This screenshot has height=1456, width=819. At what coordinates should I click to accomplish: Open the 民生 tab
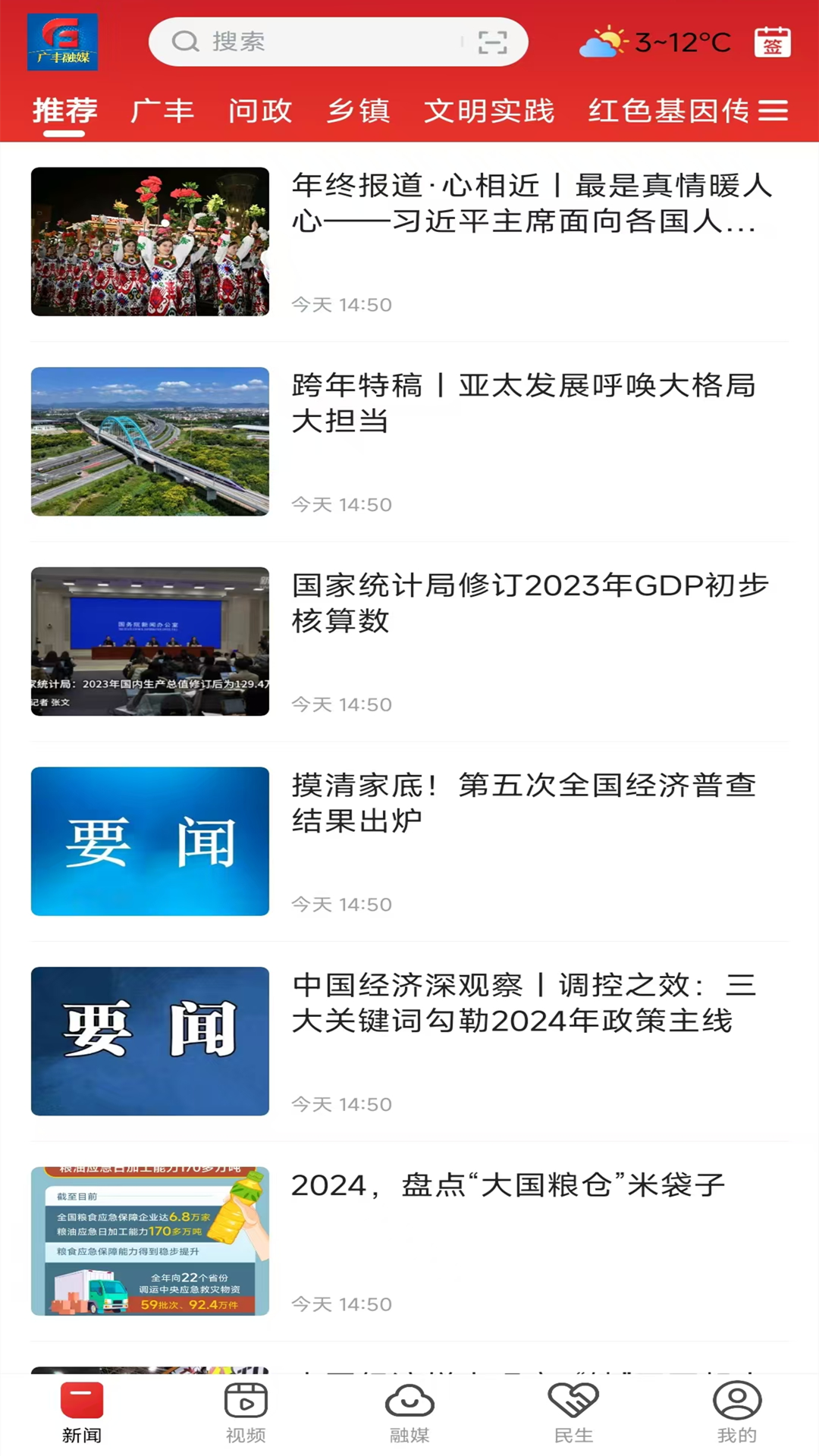pyautogui.click(x=573, y=1412)
